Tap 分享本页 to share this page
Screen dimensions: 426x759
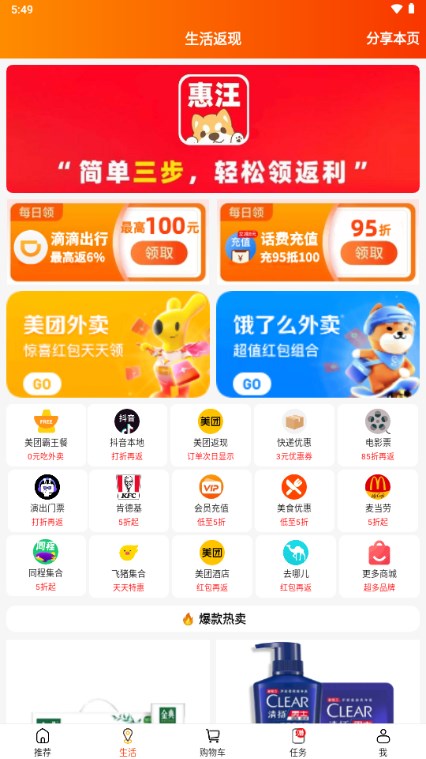[393, 39]
